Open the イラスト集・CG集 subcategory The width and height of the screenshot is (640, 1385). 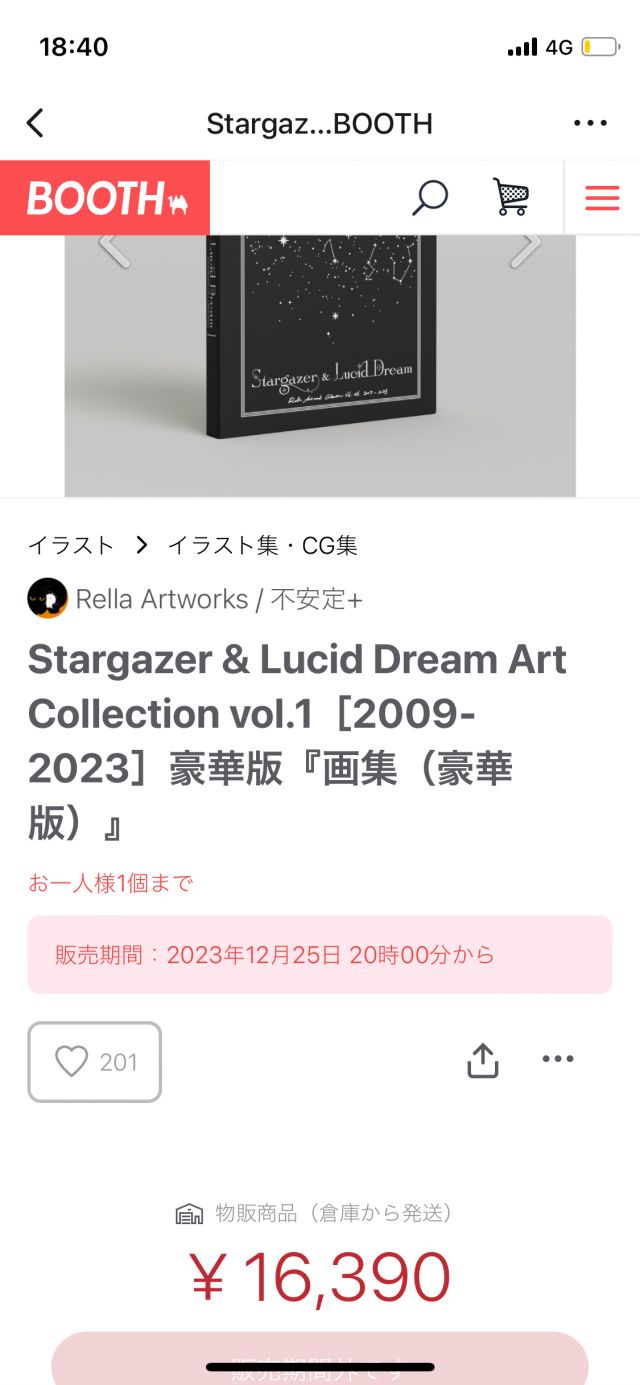point(262,545)
